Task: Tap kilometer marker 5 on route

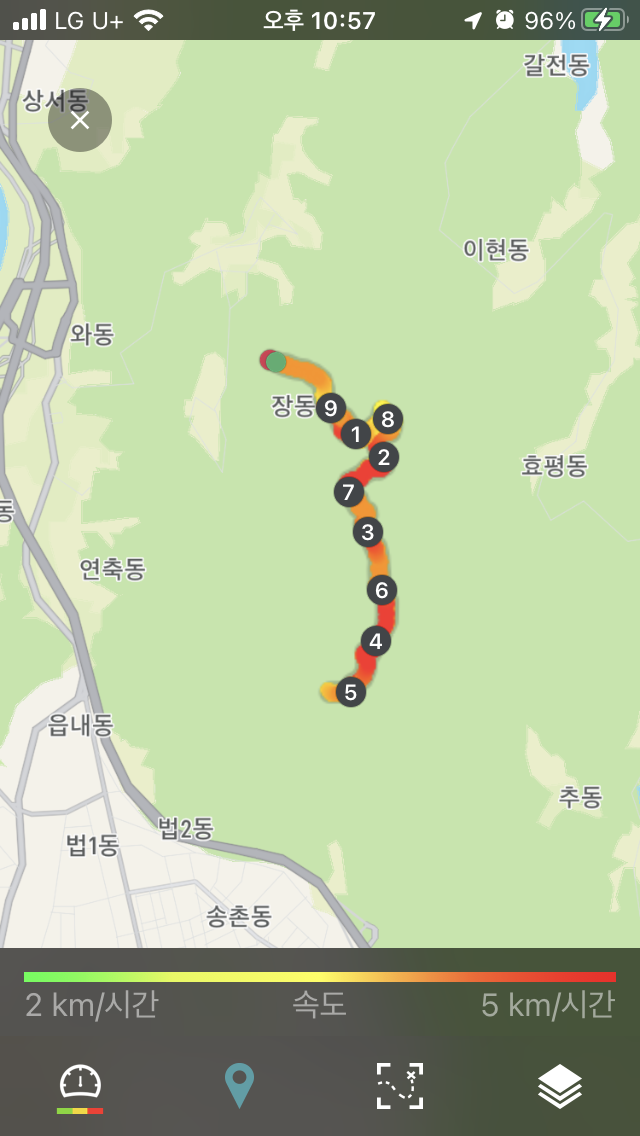Action: point(351,693)
